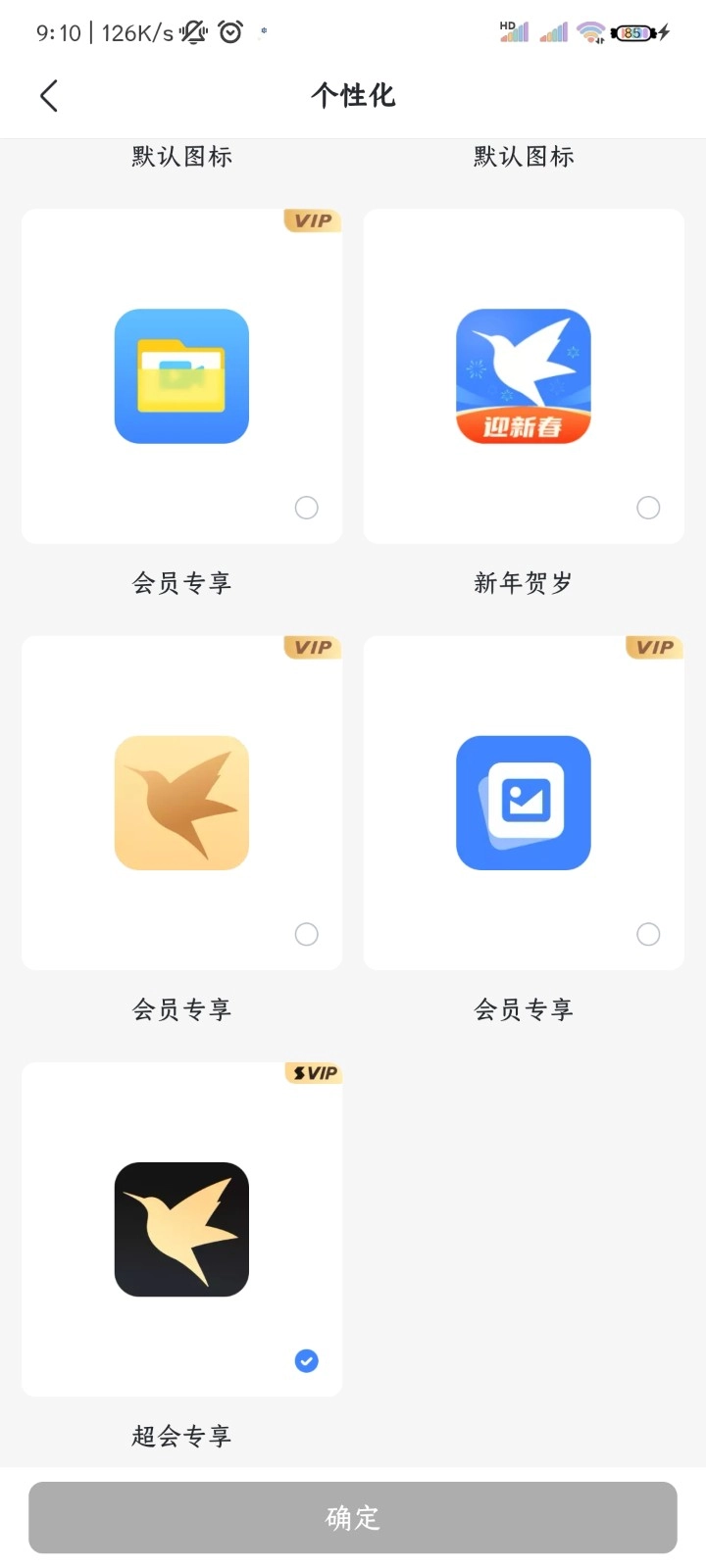This screenshot has width=706, height=1568.
Task: Click the 个性化 page title
Action: [353, 95]
